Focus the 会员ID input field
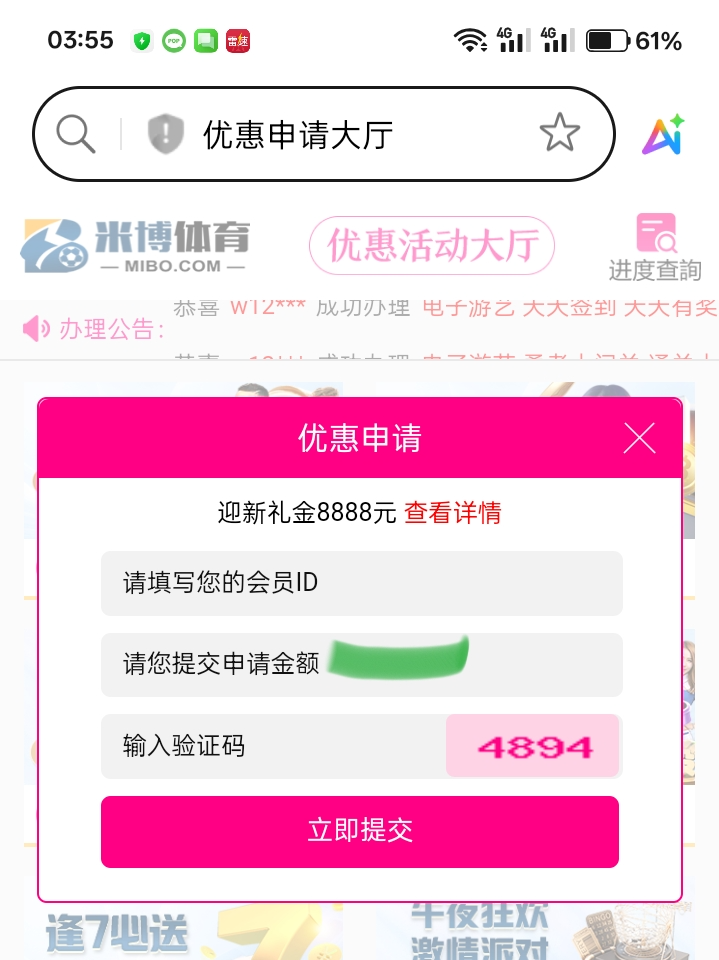The height and width of the screenshot is (960, 719). coord(361,583)
